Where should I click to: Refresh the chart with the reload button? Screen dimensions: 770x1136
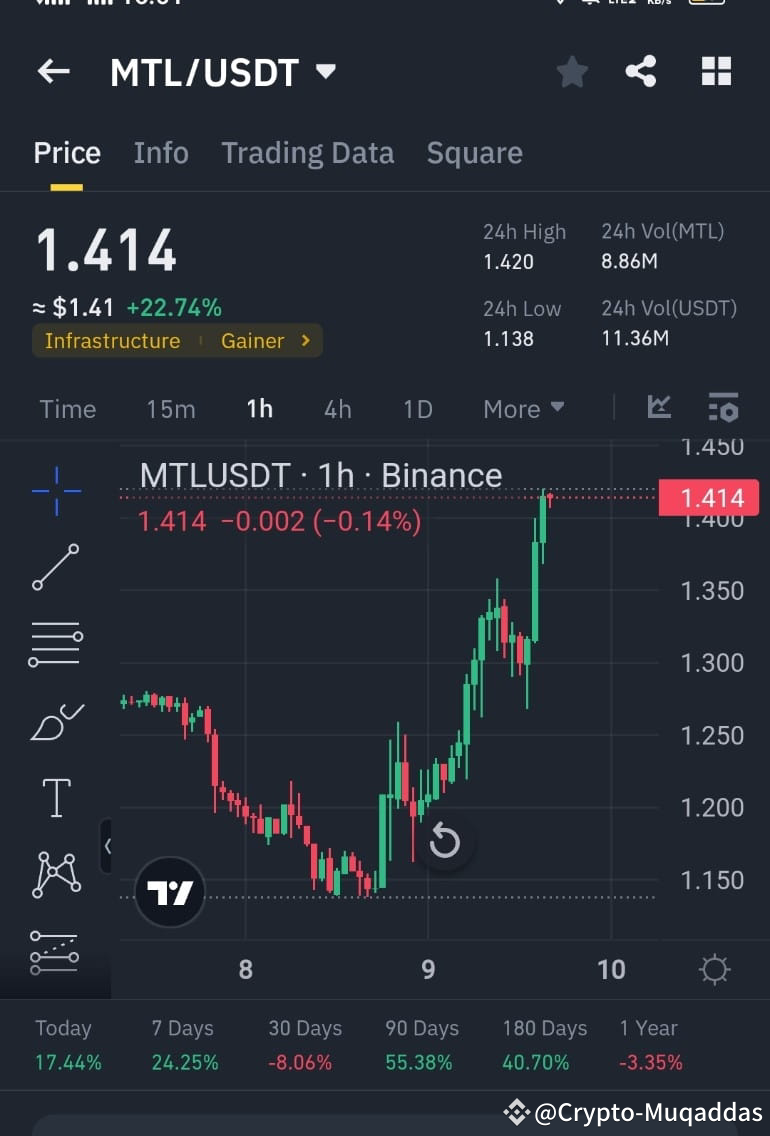pyautogui.click(x=445, y=841)
